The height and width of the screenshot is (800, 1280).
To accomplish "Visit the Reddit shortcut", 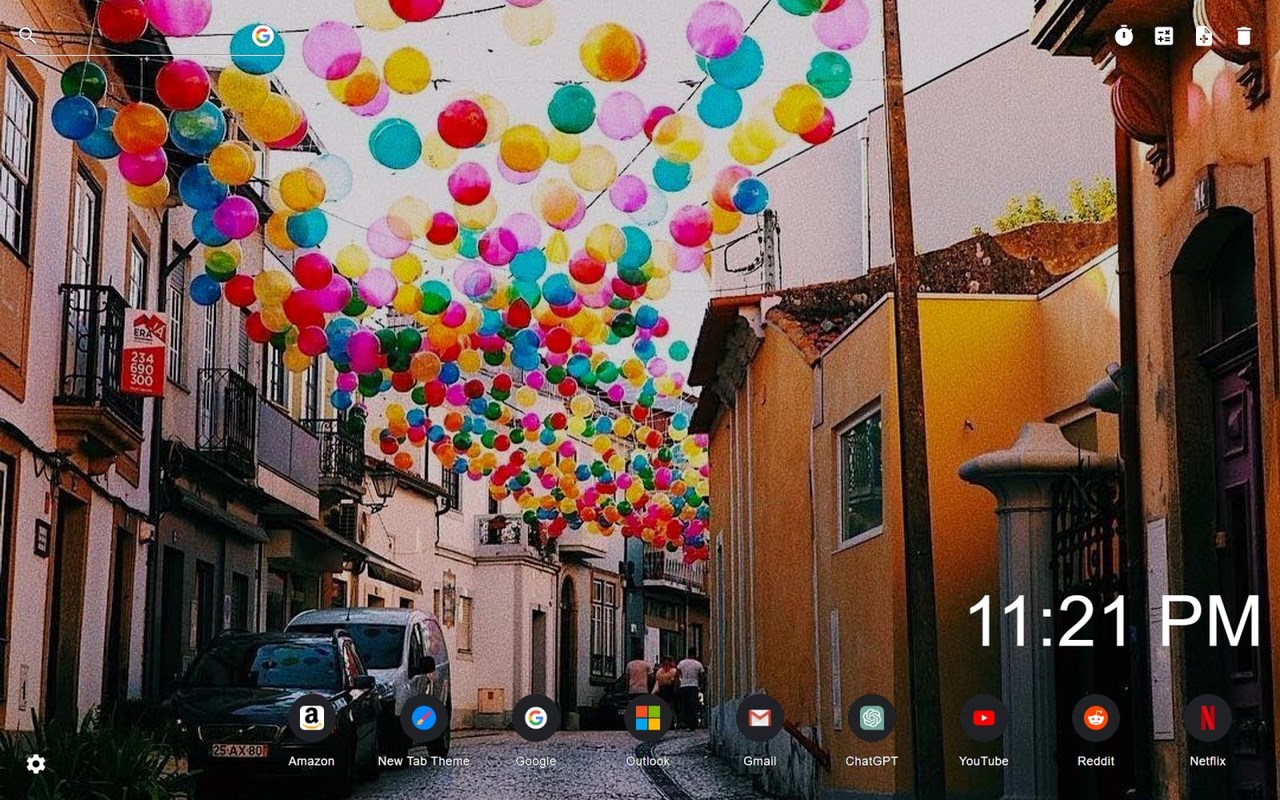I will 1096,718.
